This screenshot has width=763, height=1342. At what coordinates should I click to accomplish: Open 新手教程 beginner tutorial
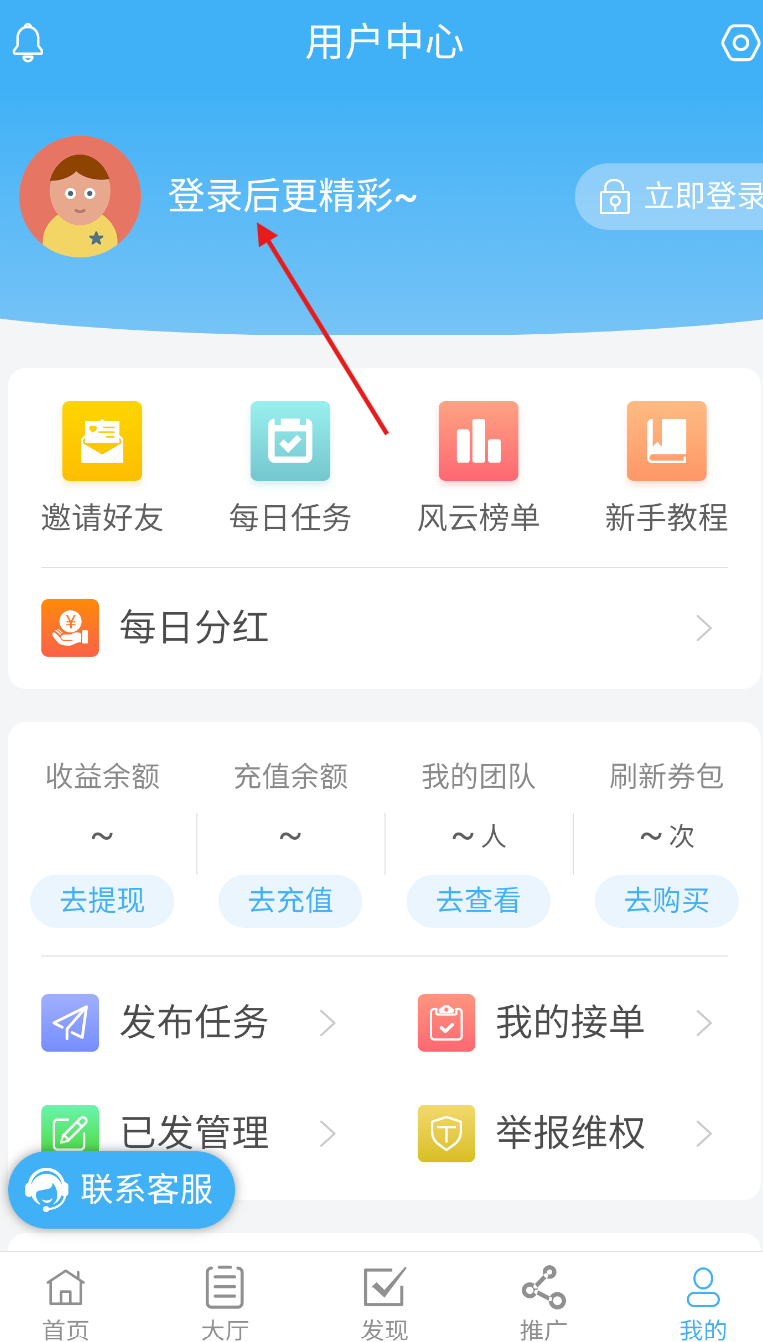click(666, 466)
